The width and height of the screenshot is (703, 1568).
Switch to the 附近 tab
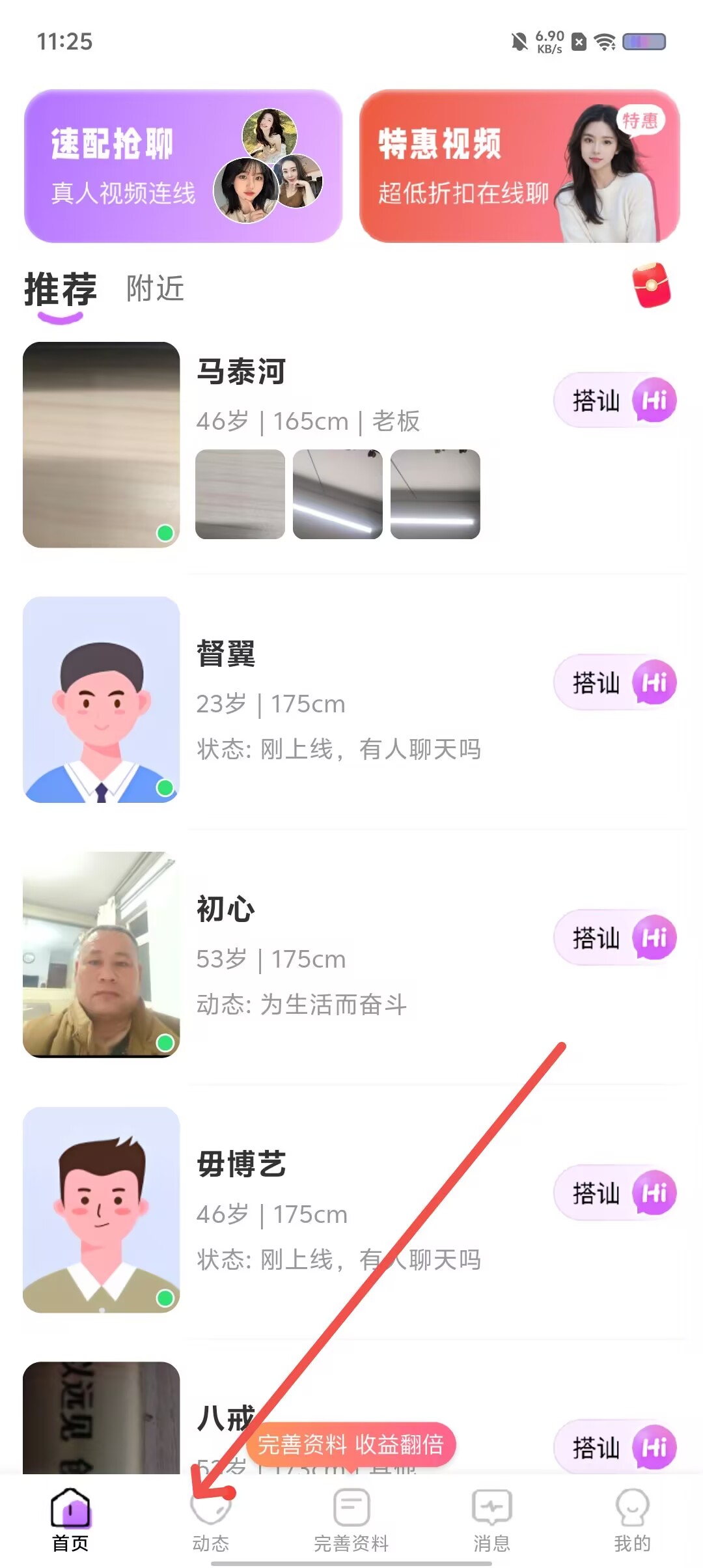coord(156,288)
